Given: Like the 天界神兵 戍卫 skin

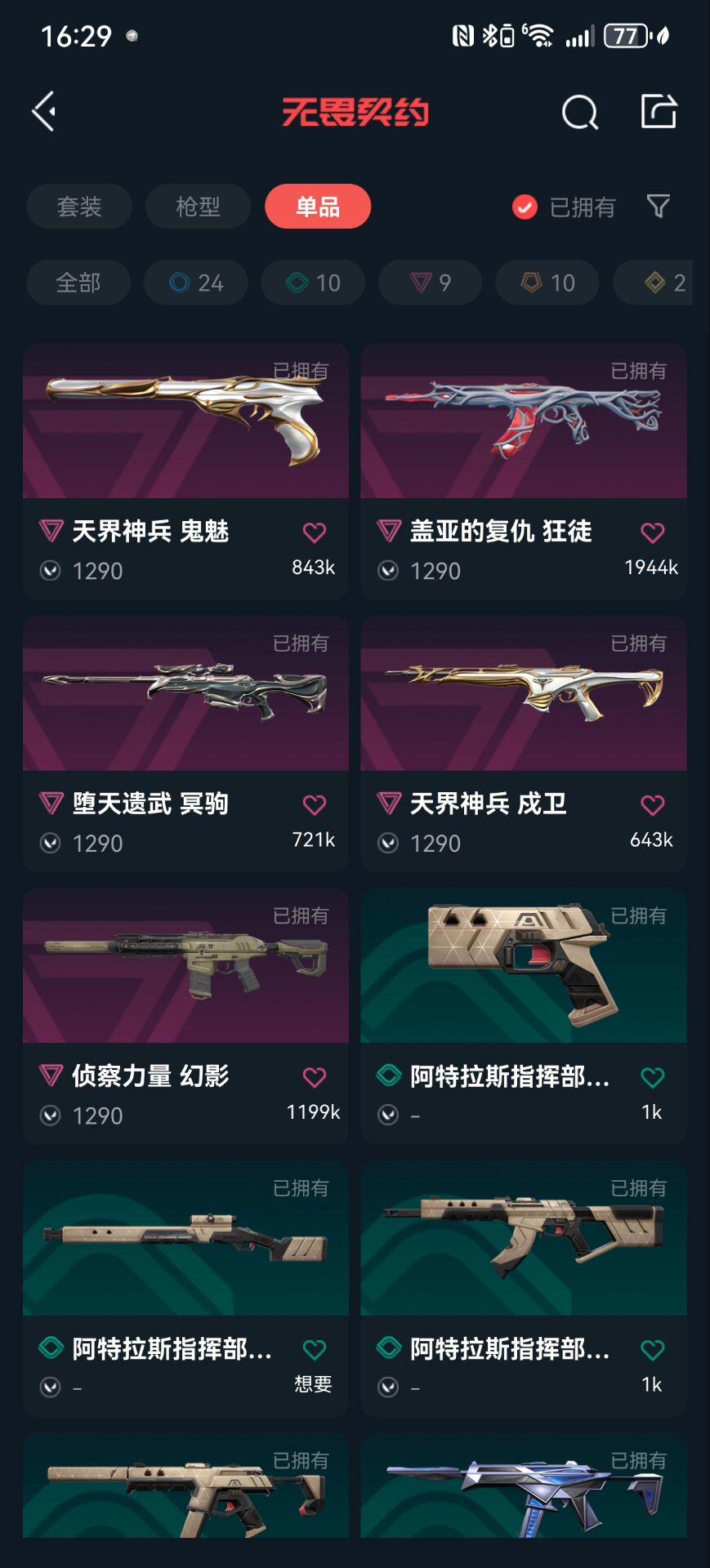Looking at the screenshot, I should click(652, 805).
